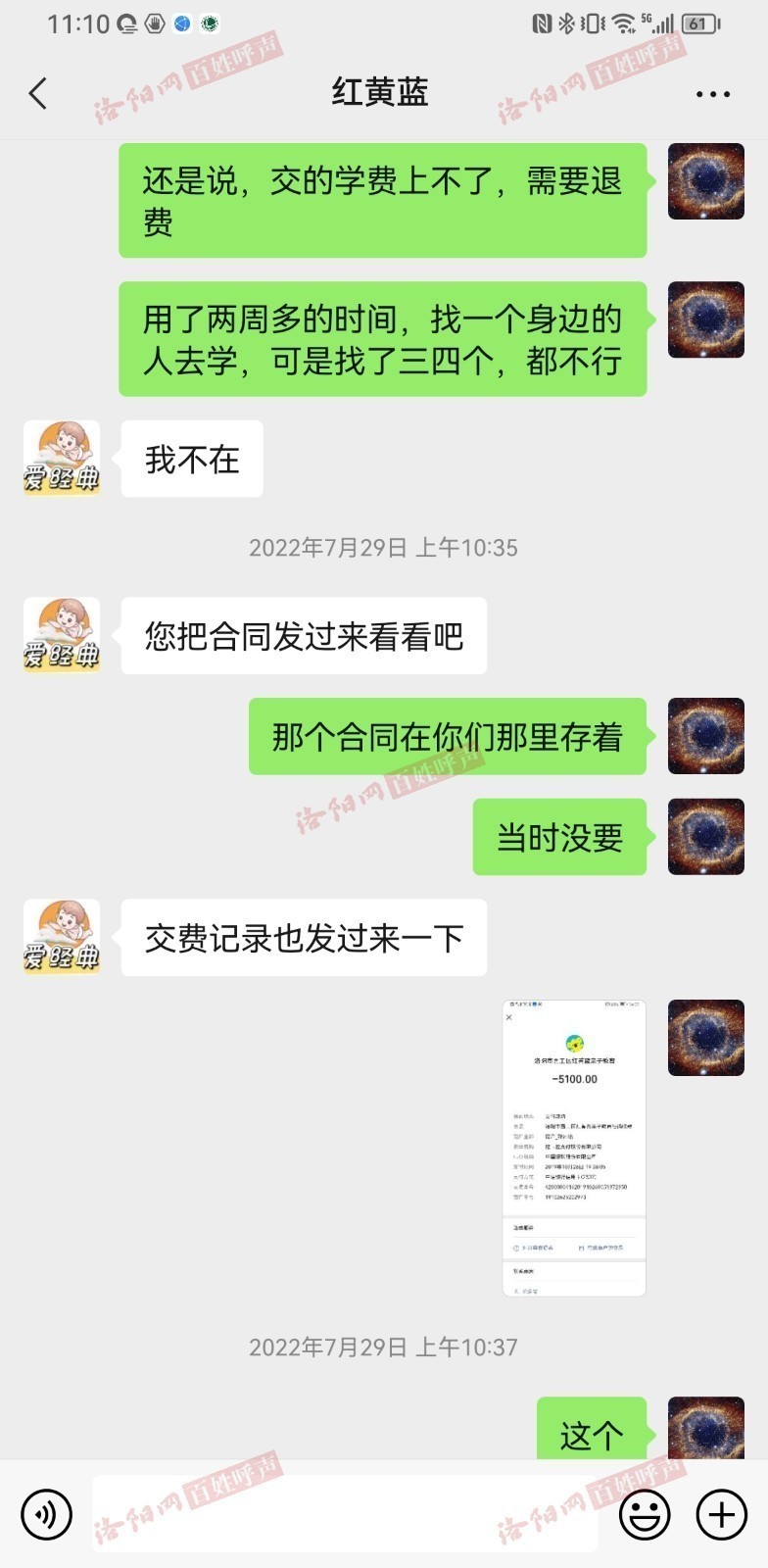
Task: Tap the message text input field
Action: point(345,1514)
